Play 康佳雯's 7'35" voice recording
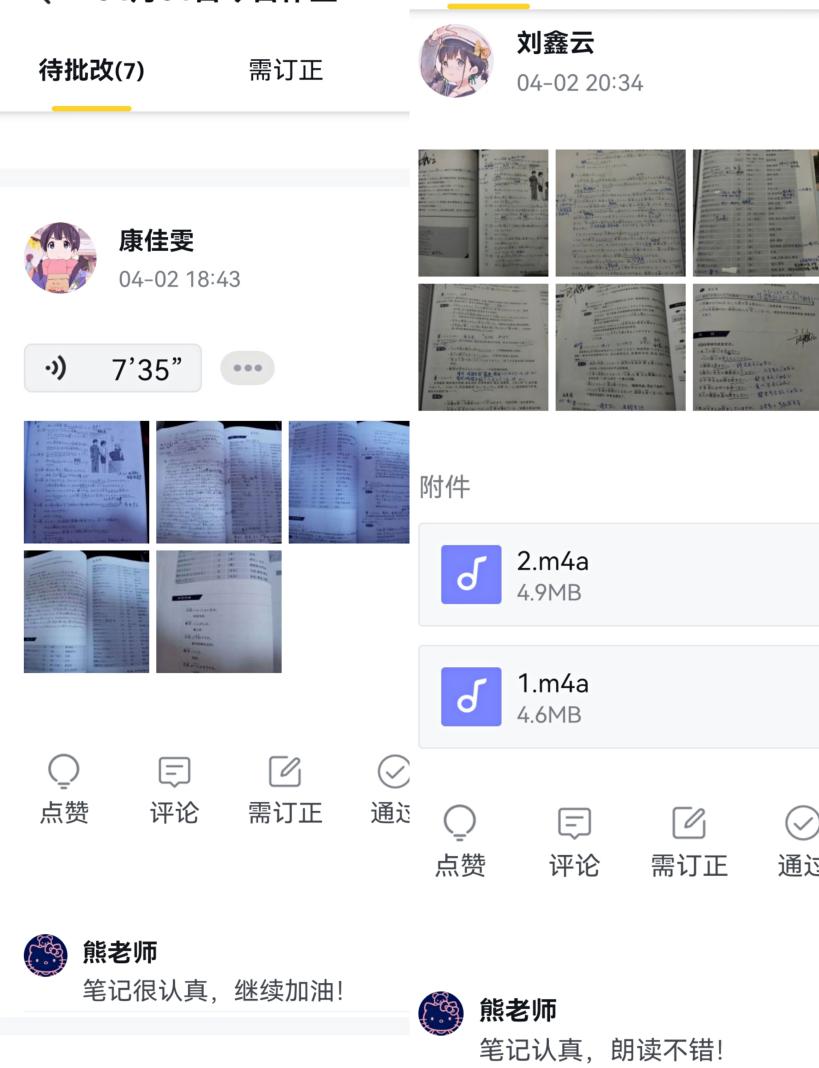 (113, 369)
